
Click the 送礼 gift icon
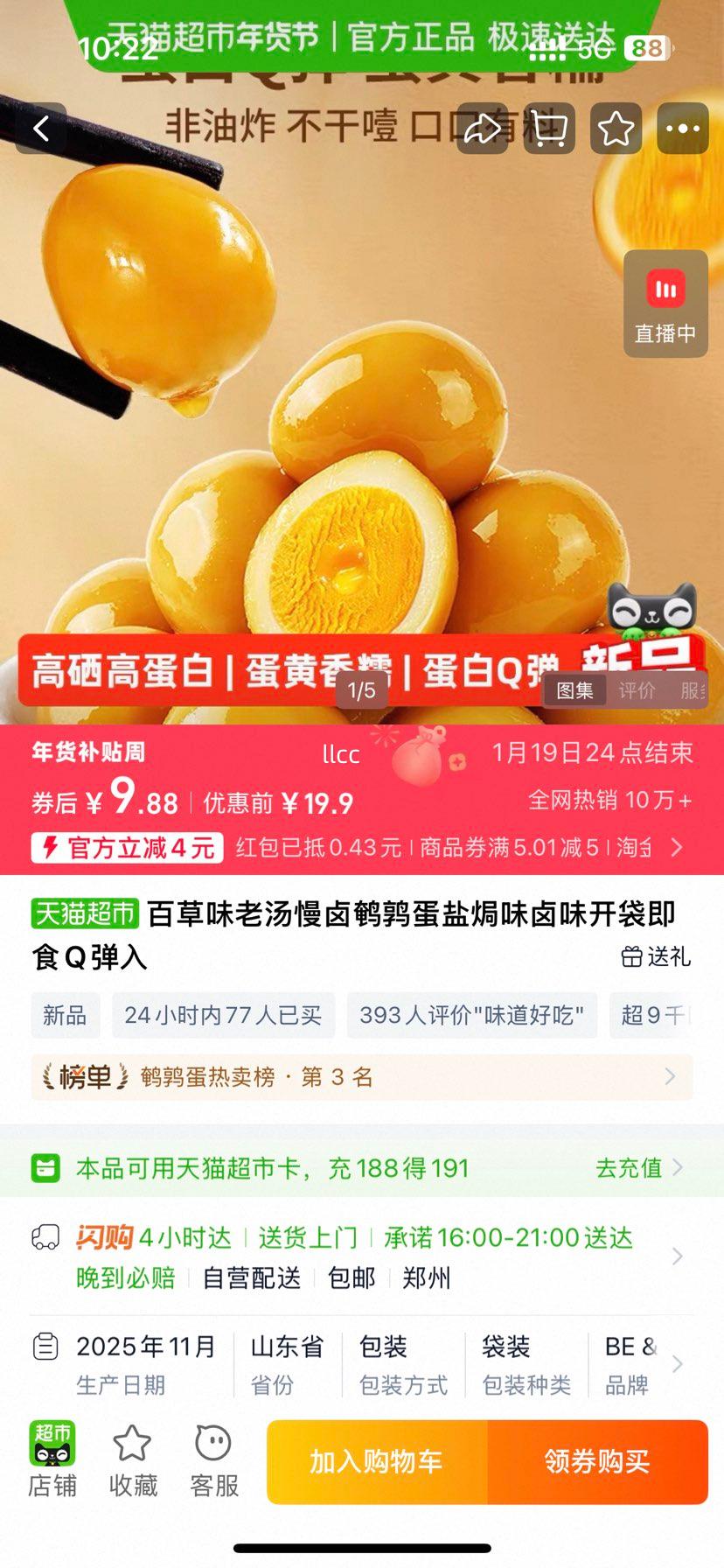coord(656,956)
